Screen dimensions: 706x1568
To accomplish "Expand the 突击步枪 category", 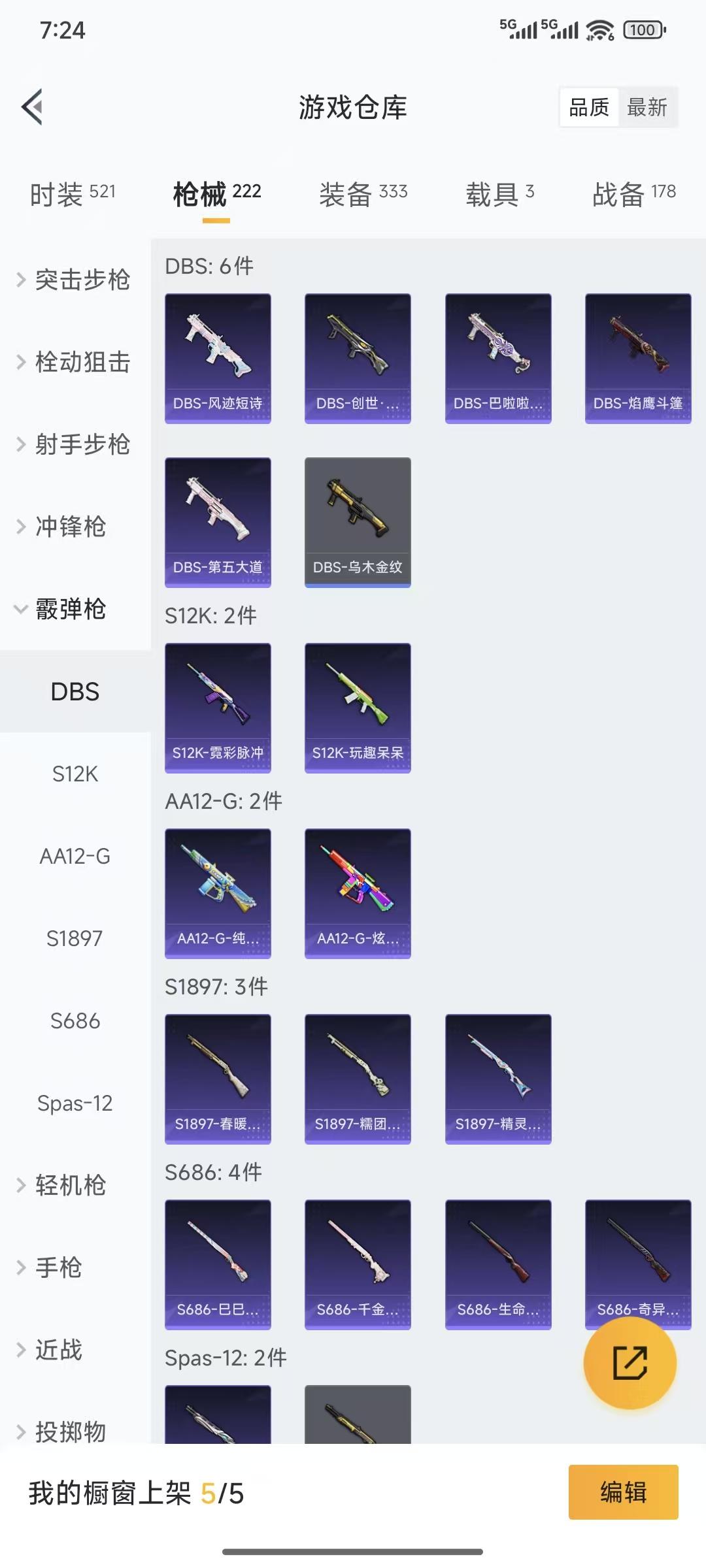I will click(x=82, y=281).
